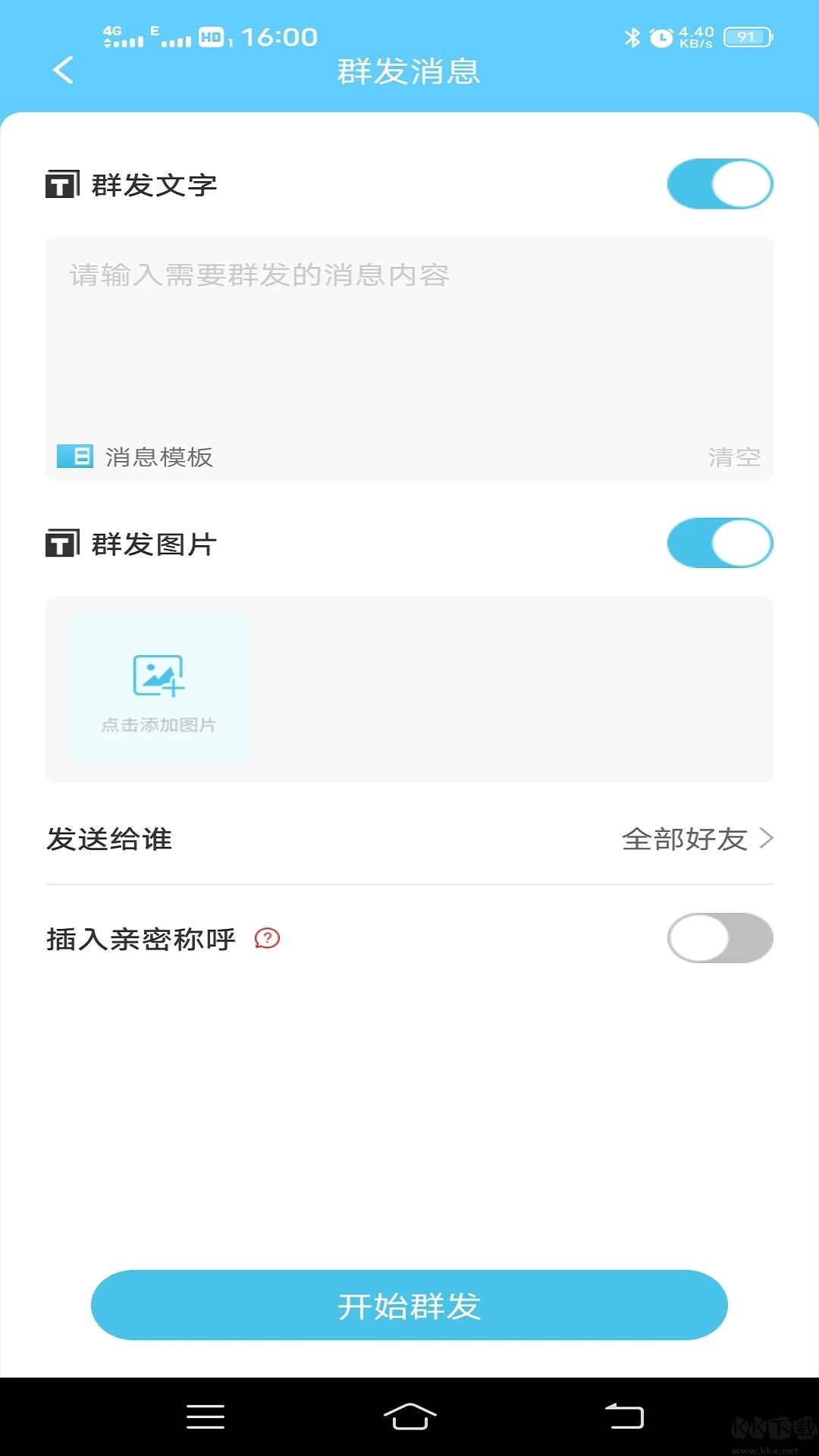Click 清空 to clear the message
The width and height of the screenshot is (819, 1456).
735,457
